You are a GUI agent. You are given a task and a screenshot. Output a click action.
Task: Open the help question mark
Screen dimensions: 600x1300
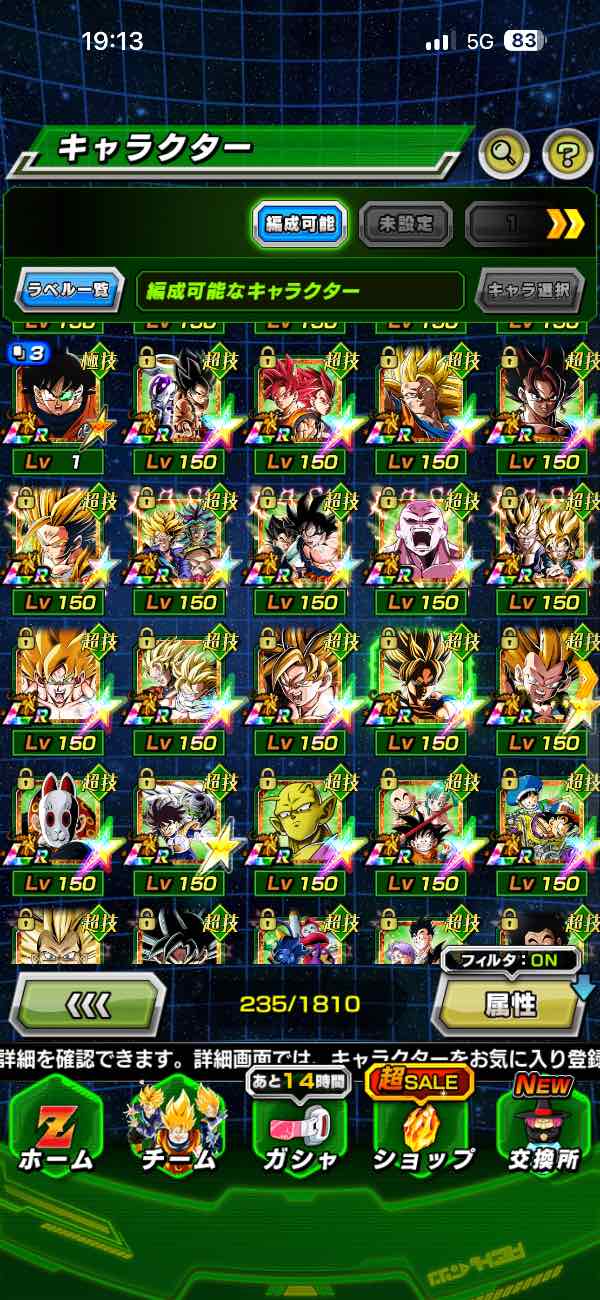567,153
